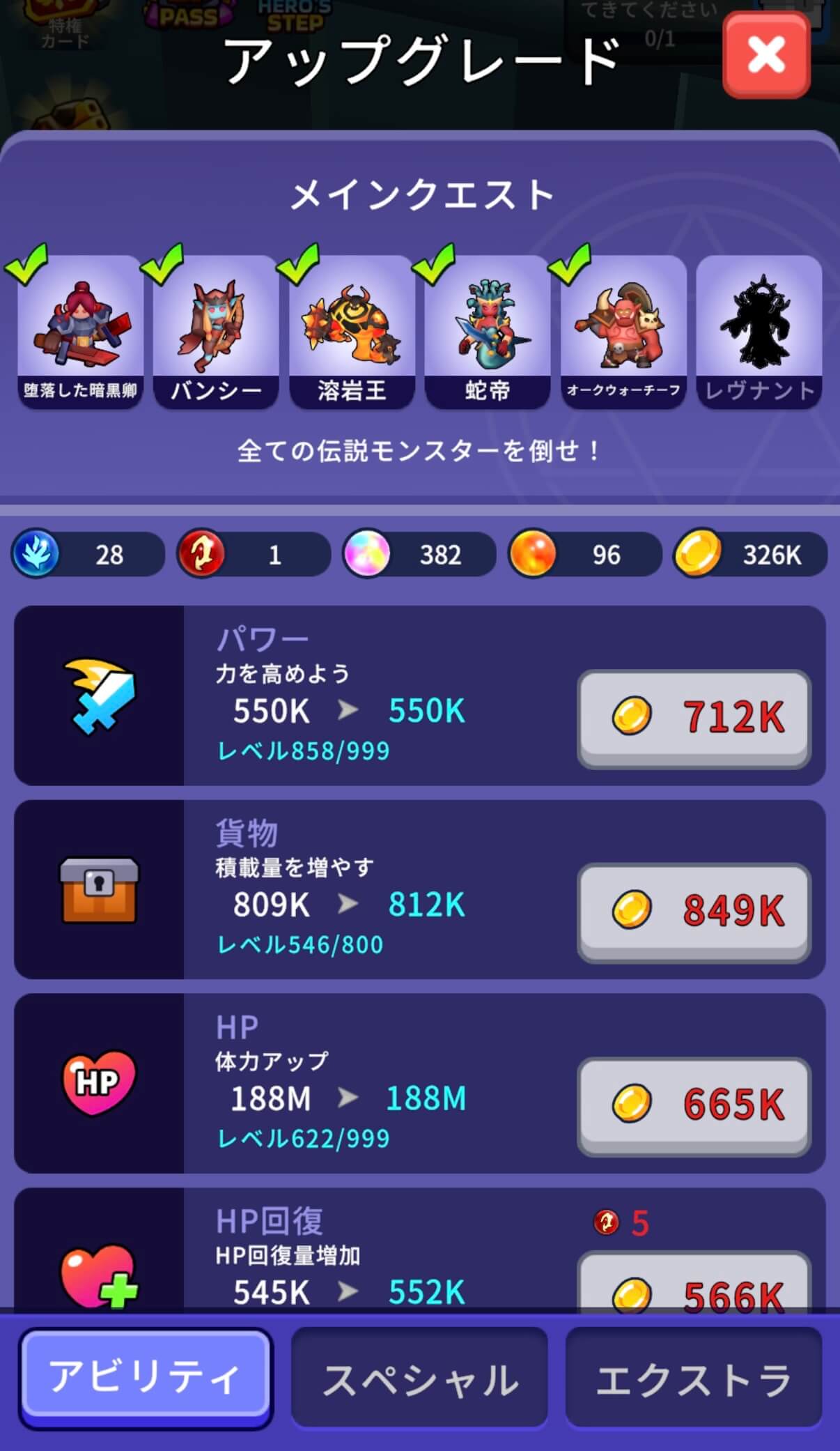Buy パワー upgrade for 712K coins
This screenshot has width=840, height=1451.
pyautogui.click(x=694, y=718)
